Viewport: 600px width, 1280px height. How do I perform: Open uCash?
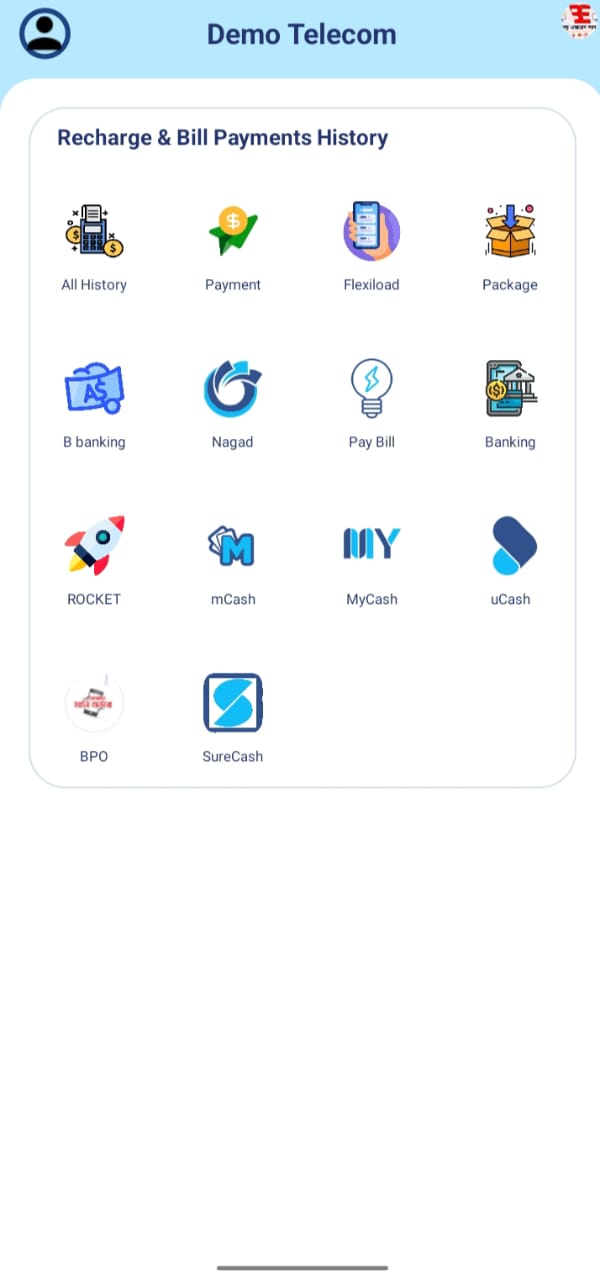coord(510,561)
